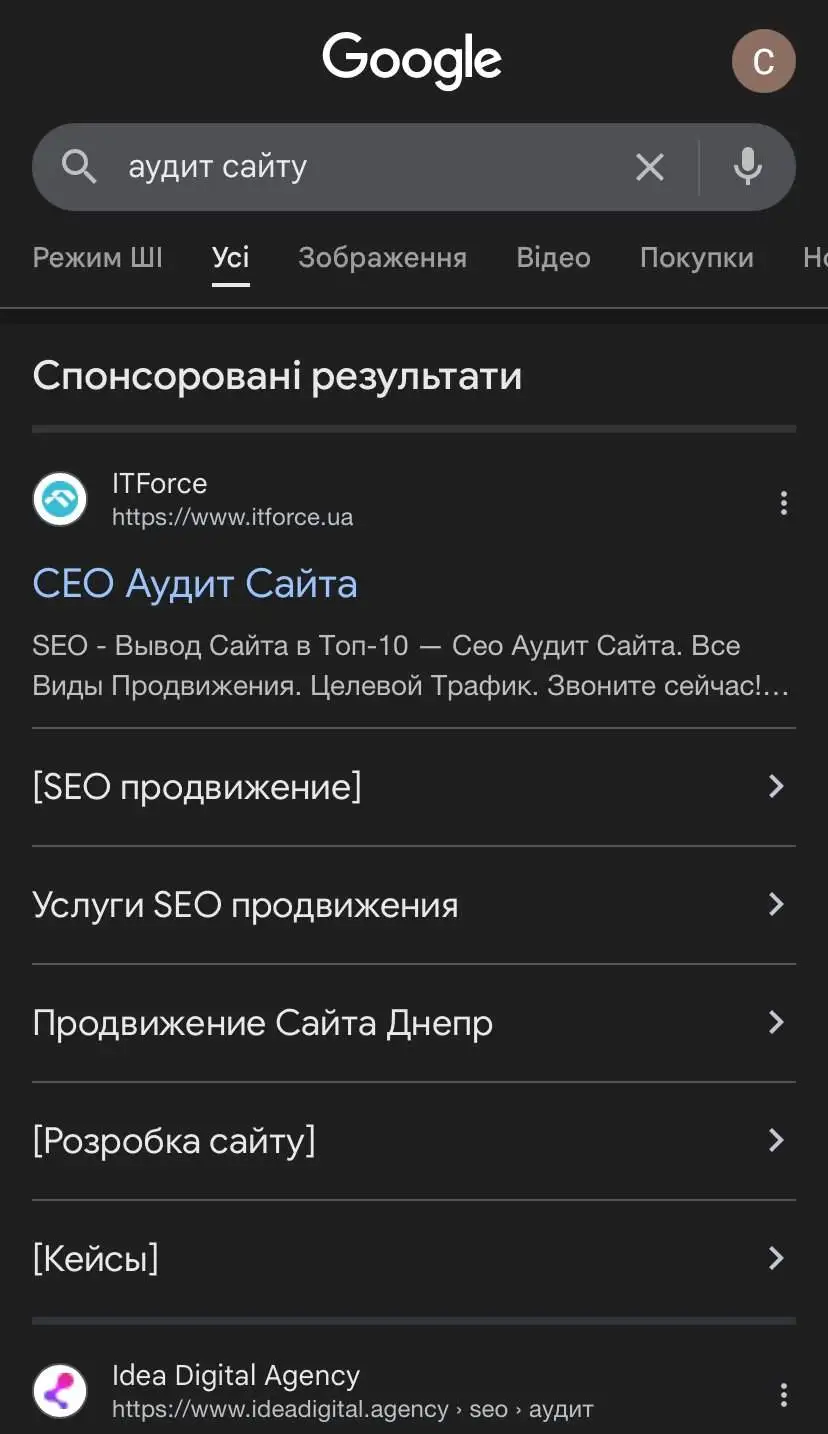The height and width of the screenshot is (1434, 828).
Task: Open the three-dot menu beside Idea Digital Agency
Action: [x=784, y=1393]
